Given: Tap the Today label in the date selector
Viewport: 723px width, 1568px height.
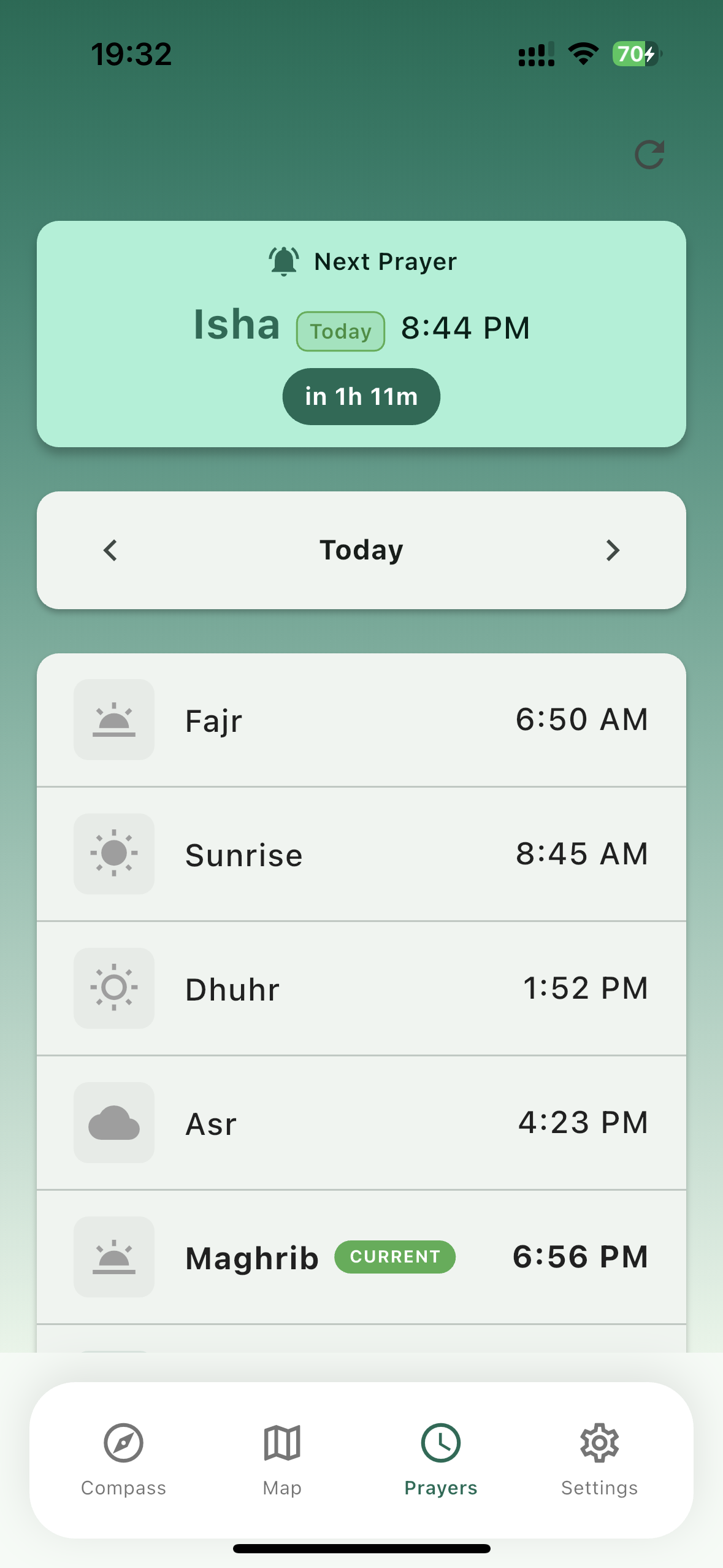Looking at the screenshot, I should (x=361, y=550).
